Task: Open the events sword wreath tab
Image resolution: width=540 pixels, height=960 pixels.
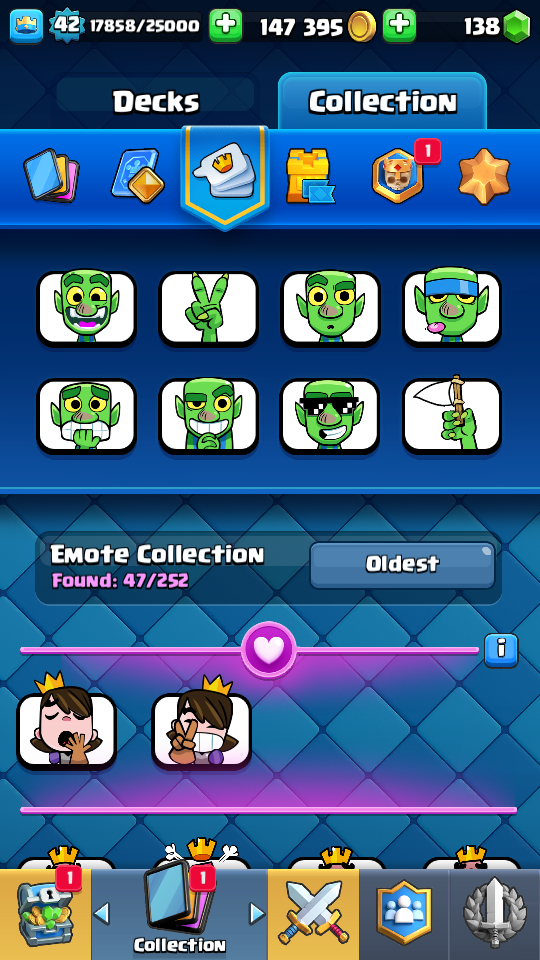Action: [x=495, y=914]
